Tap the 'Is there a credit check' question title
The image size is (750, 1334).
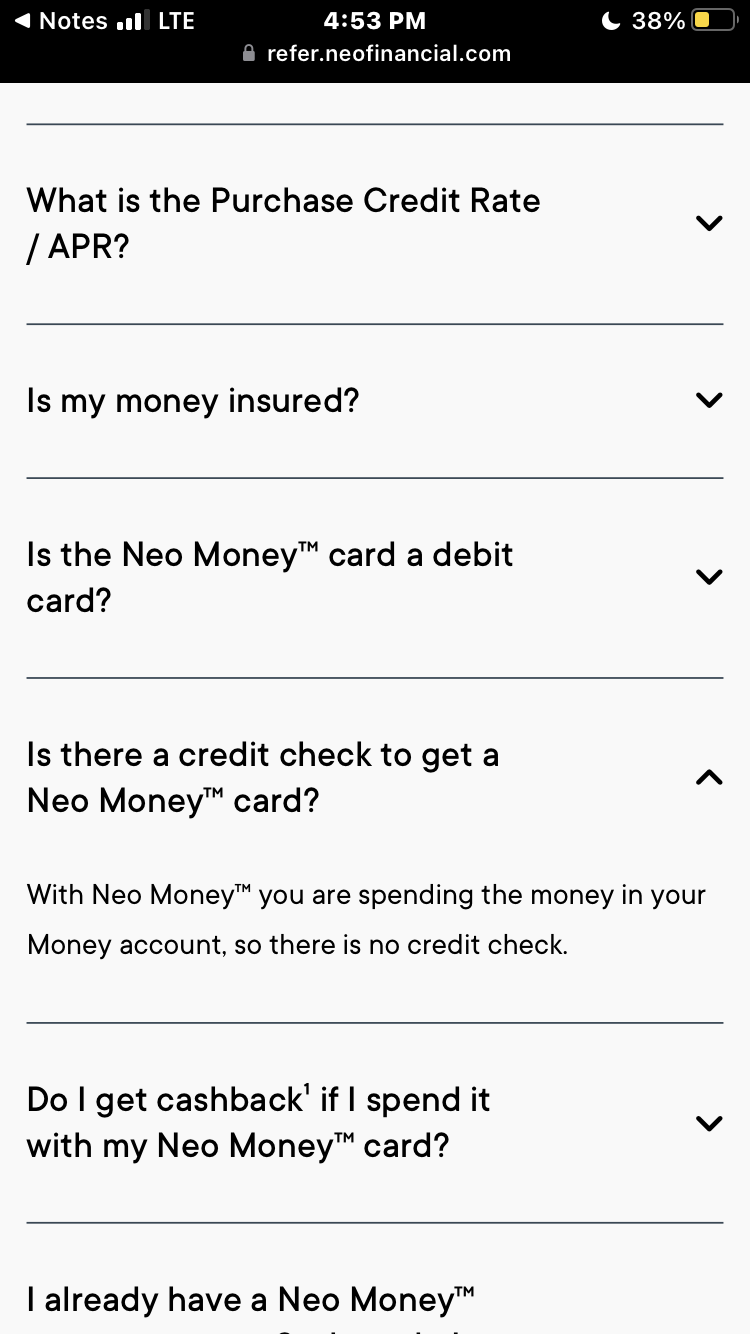pyautogui.click(x=263, y=777)
